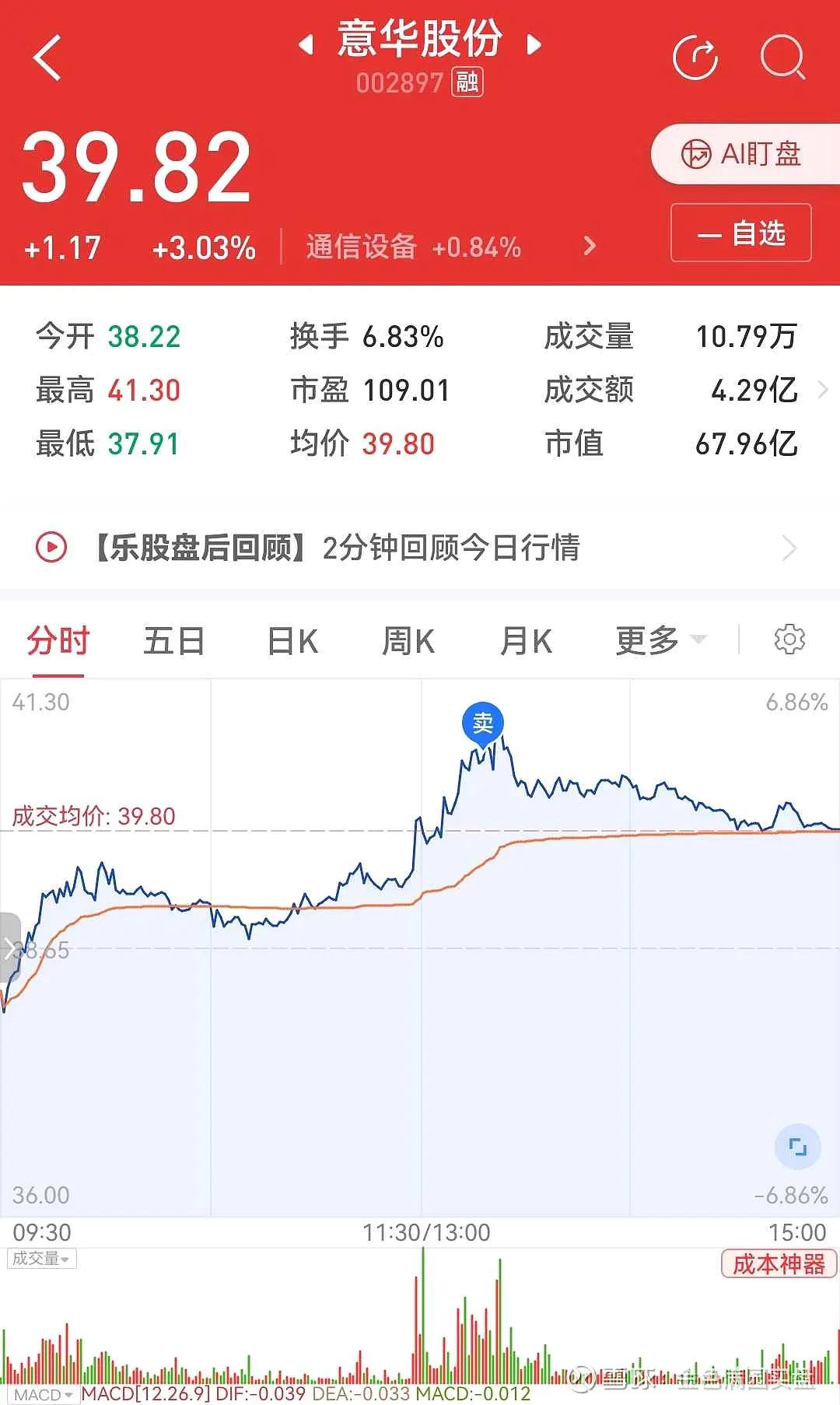Share this stock page
The image size is (840, 1405).
click(695, 58)
